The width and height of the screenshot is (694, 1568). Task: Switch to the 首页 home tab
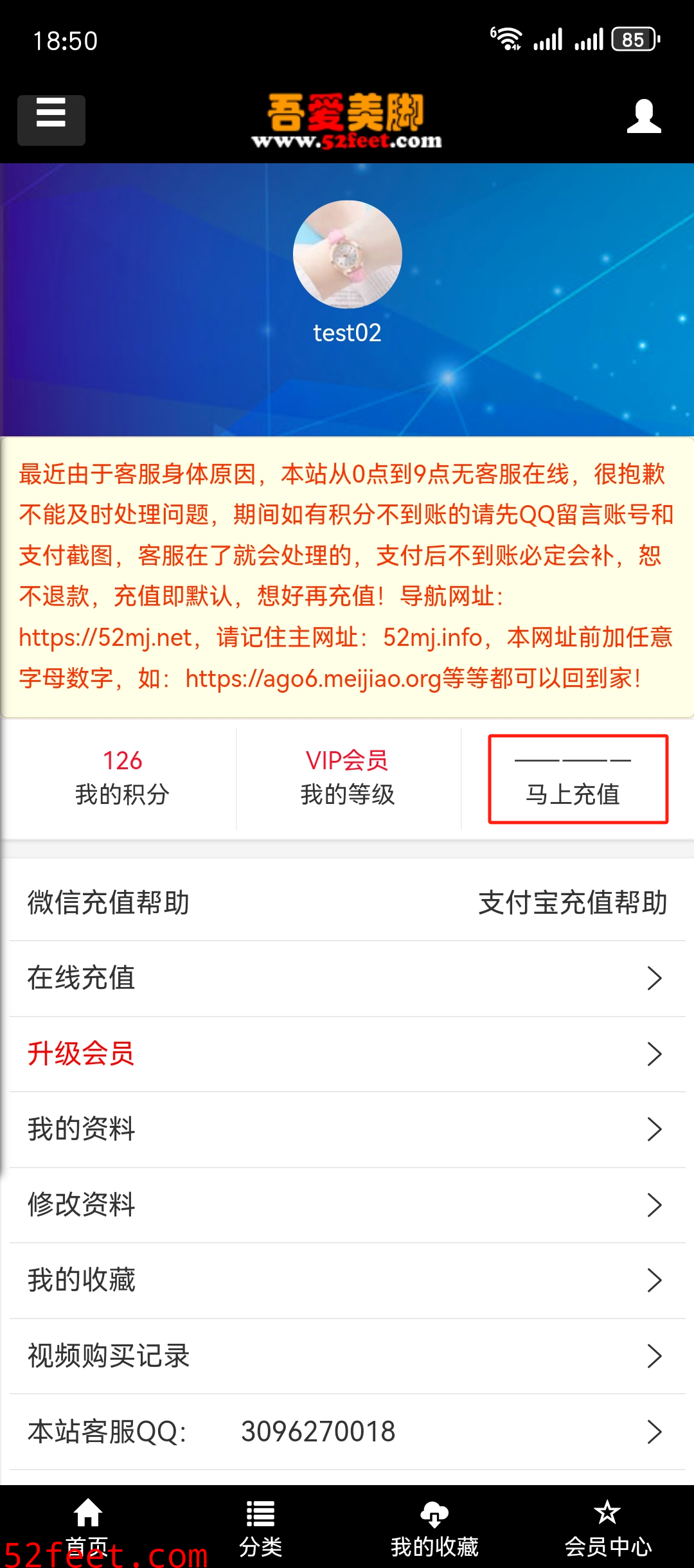pyautogui.click(x=87, y=1527)
